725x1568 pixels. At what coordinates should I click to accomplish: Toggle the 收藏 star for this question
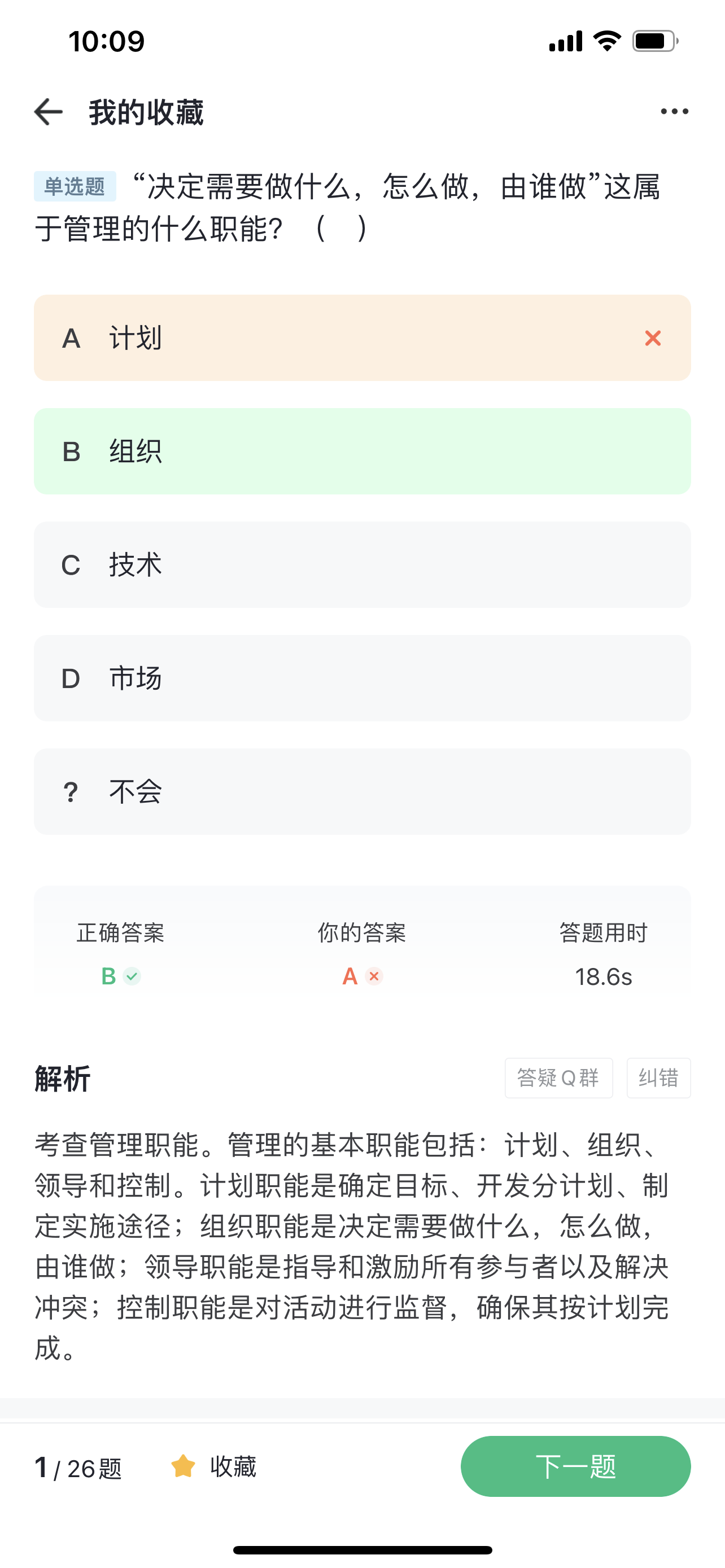(x=213, y=1466)
